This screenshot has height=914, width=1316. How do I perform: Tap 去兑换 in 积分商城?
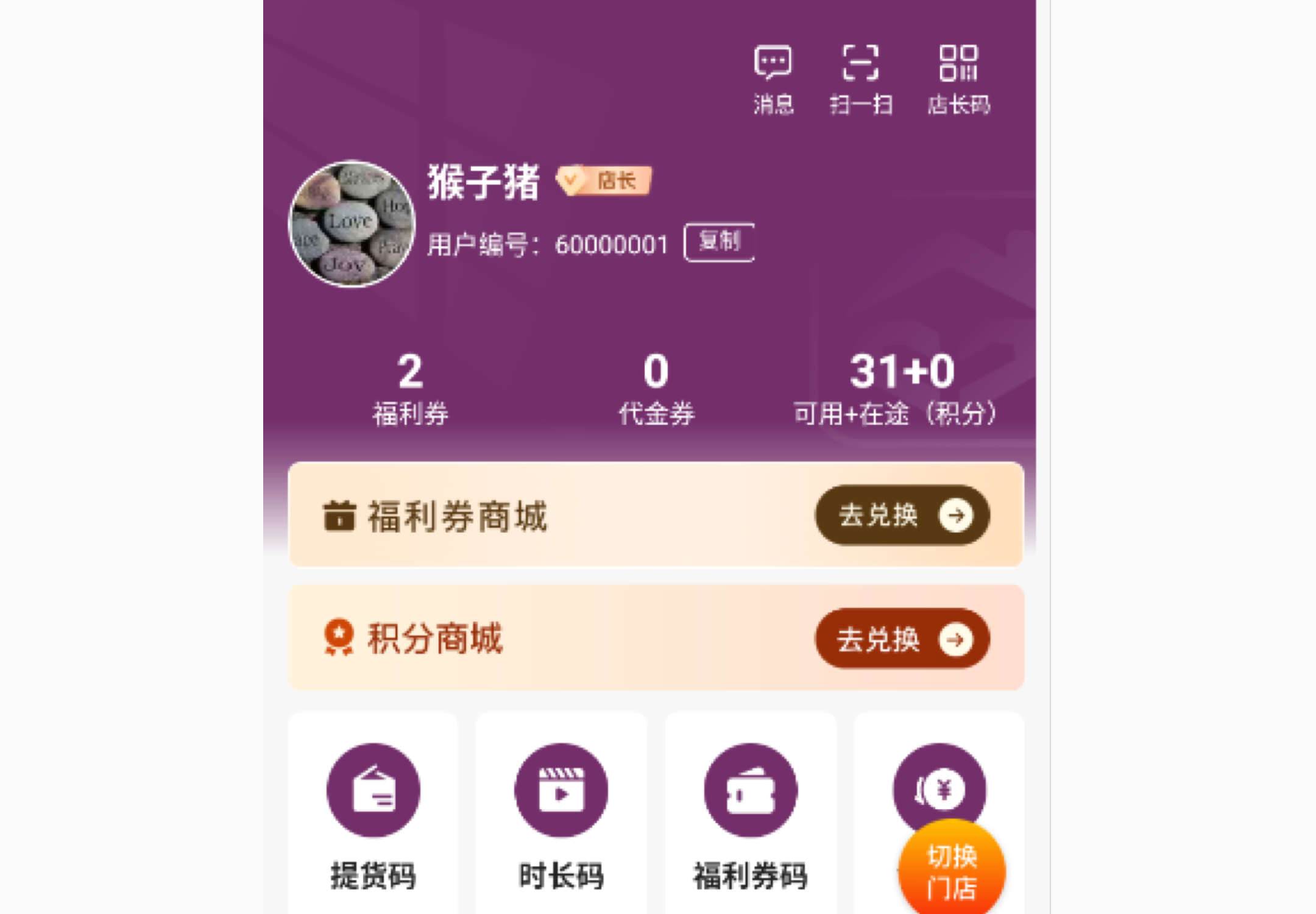pyautogui.click(x=902, y=639)
